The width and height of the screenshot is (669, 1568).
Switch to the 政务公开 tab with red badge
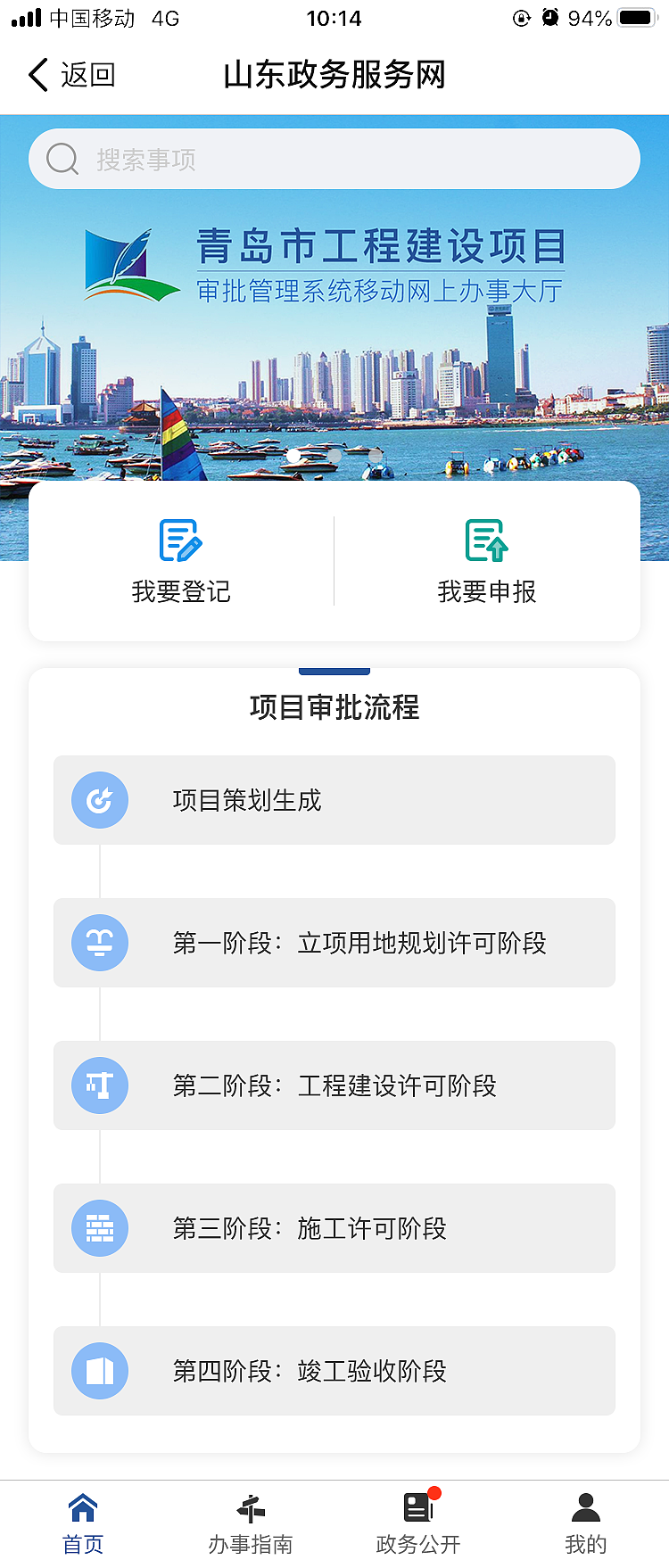tap(418, 1521)
